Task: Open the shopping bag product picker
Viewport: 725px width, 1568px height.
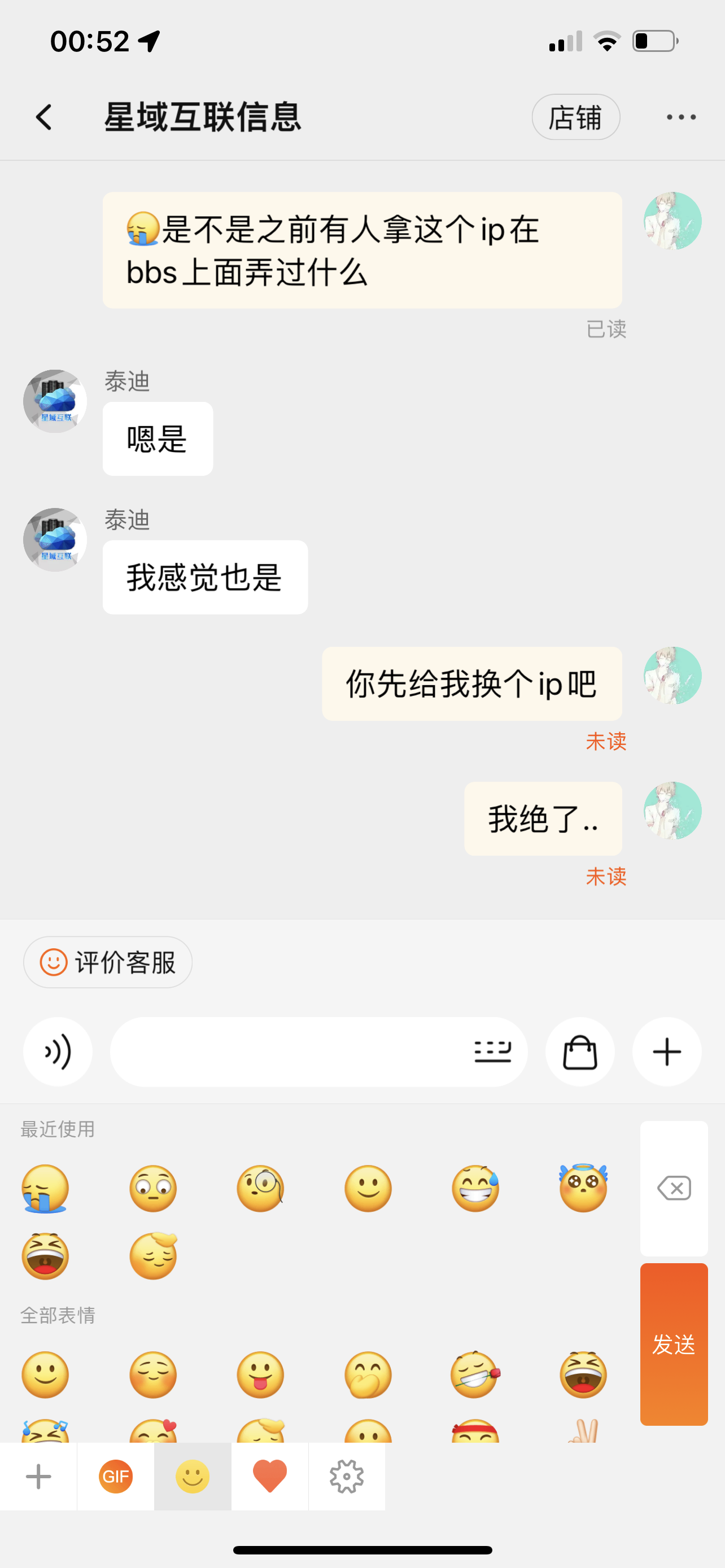Action: [x=579, y=1051]
